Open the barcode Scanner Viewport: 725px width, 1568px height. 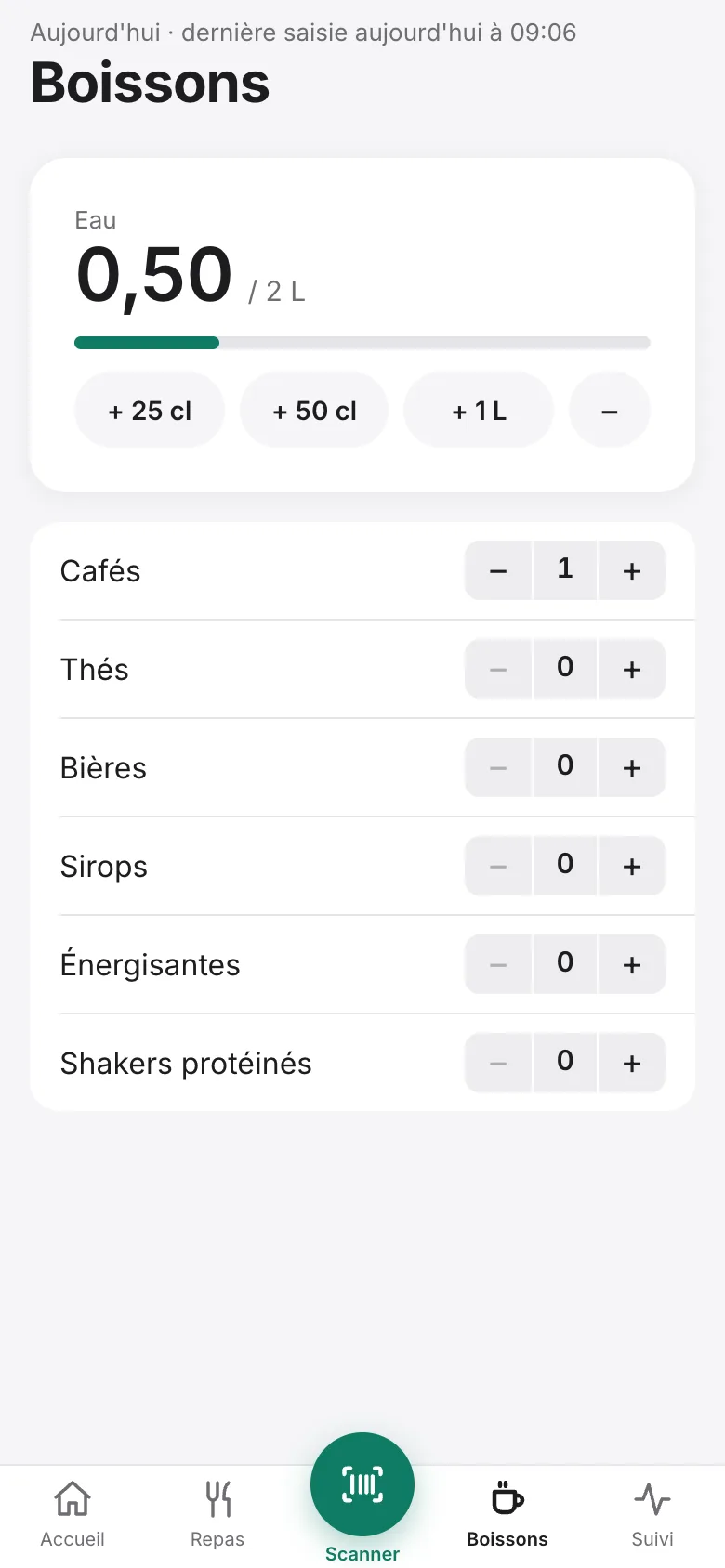pyautogui.click(x=362, y=1484)
